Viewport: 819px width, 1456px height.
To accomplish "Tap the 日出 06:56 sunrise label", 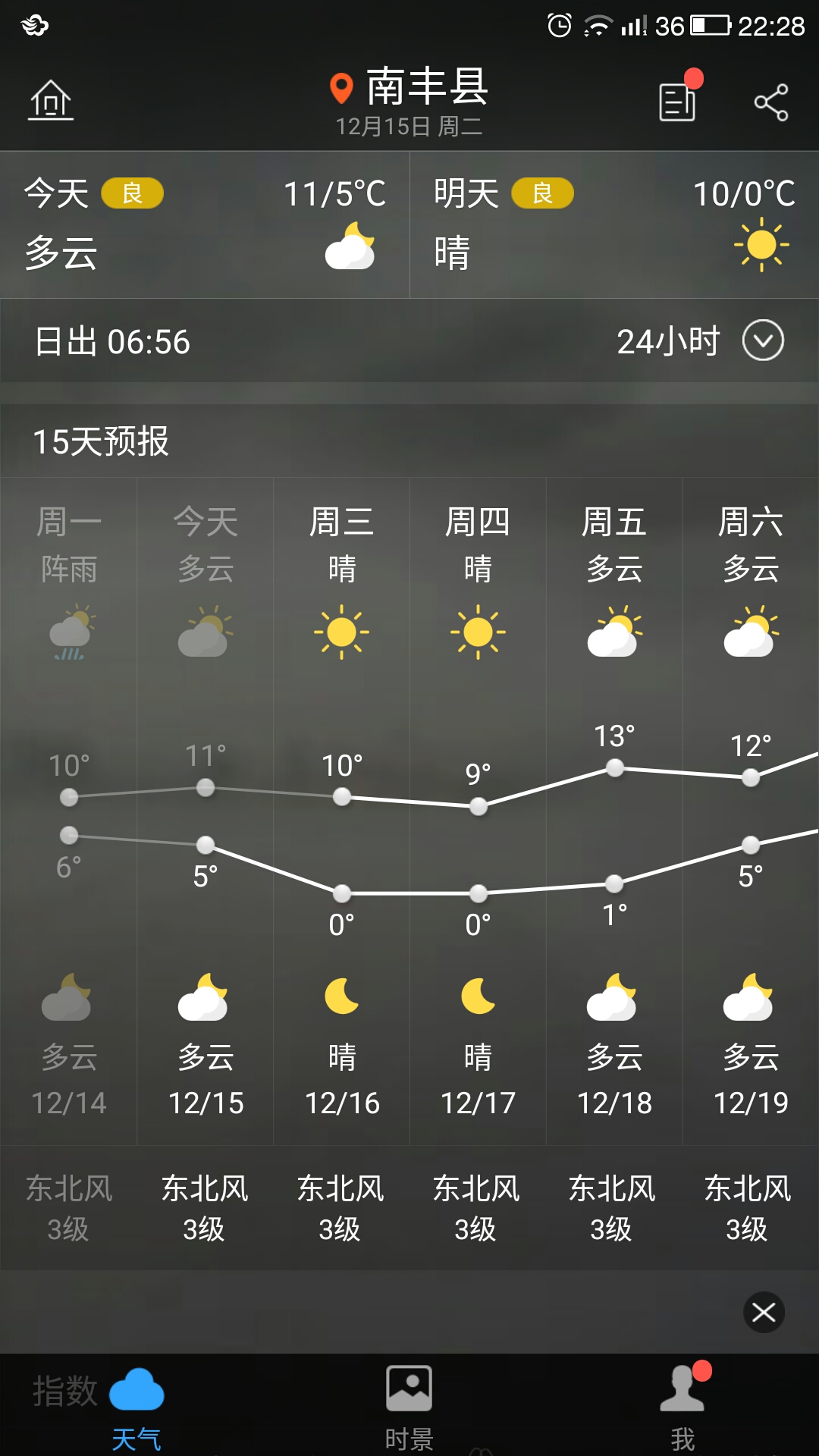I will tap(114, 342).
